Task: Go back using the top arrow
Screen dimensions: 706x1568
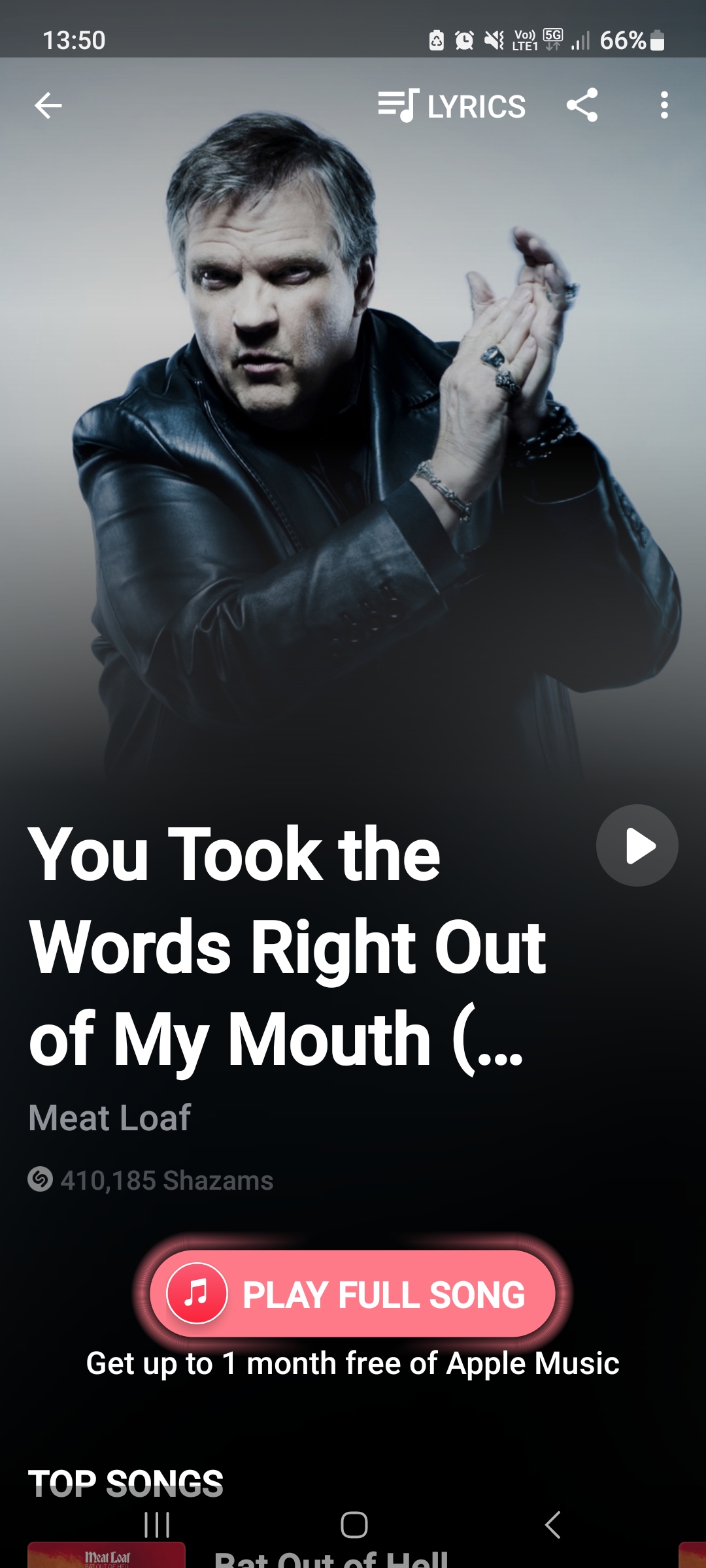Action: click(48, 105)
